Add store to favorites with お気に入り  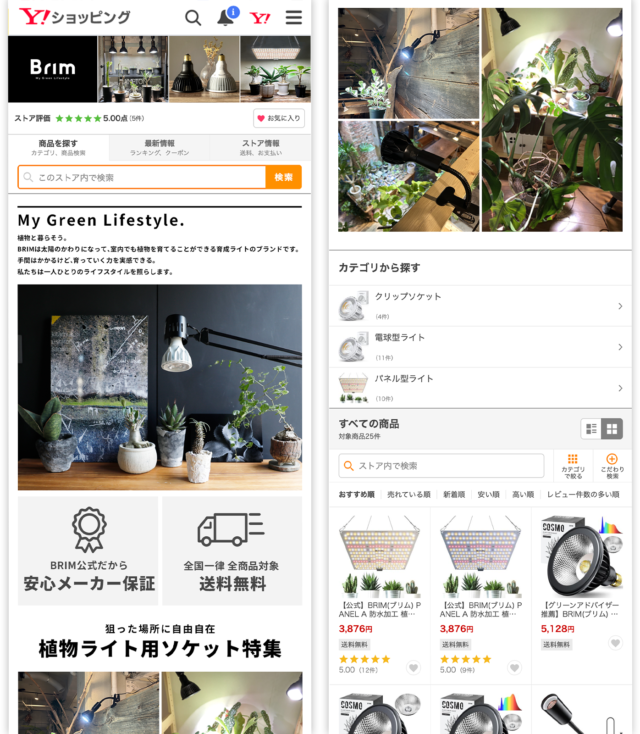tap(278, 118)
